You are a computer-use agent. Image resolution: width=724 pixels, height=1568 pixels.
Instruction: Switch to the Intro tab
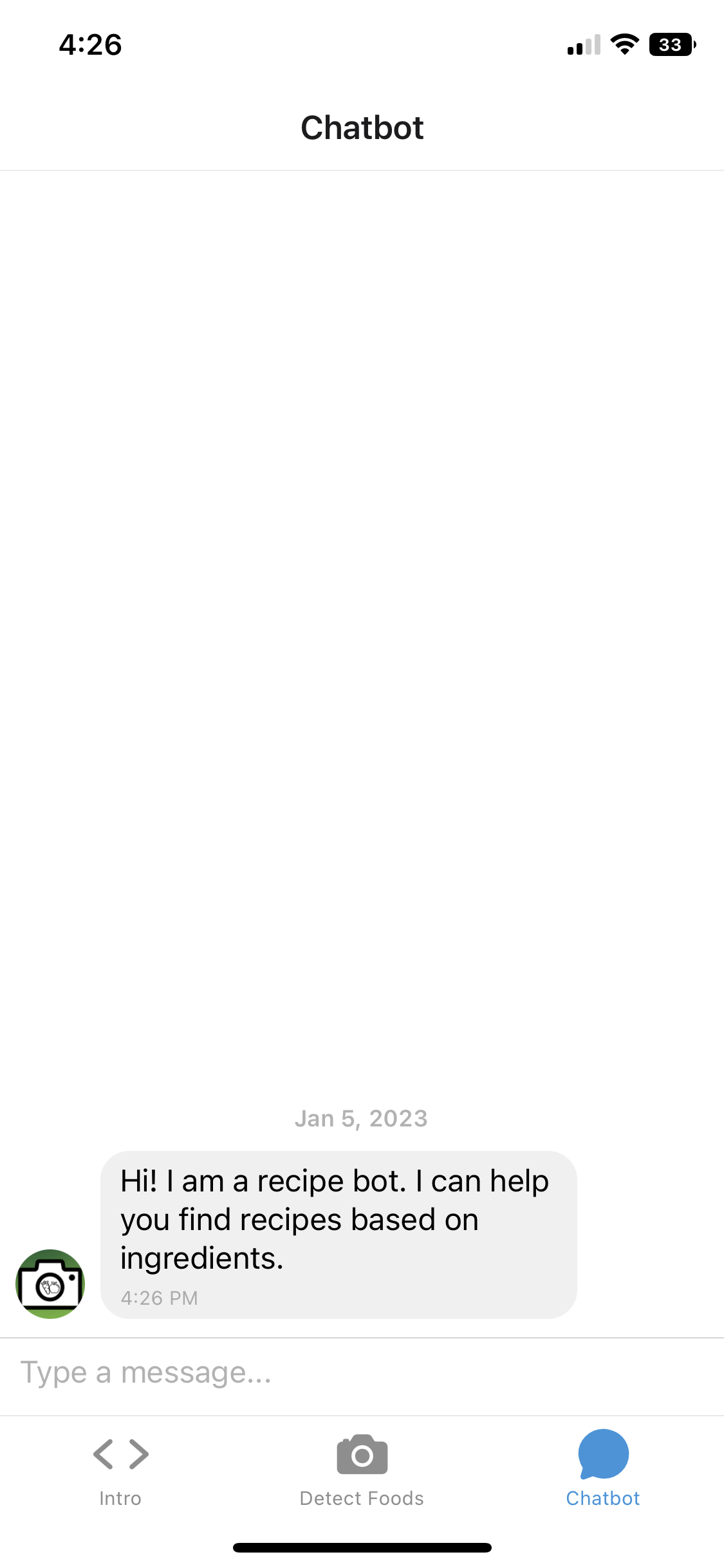coord(121,1469)
